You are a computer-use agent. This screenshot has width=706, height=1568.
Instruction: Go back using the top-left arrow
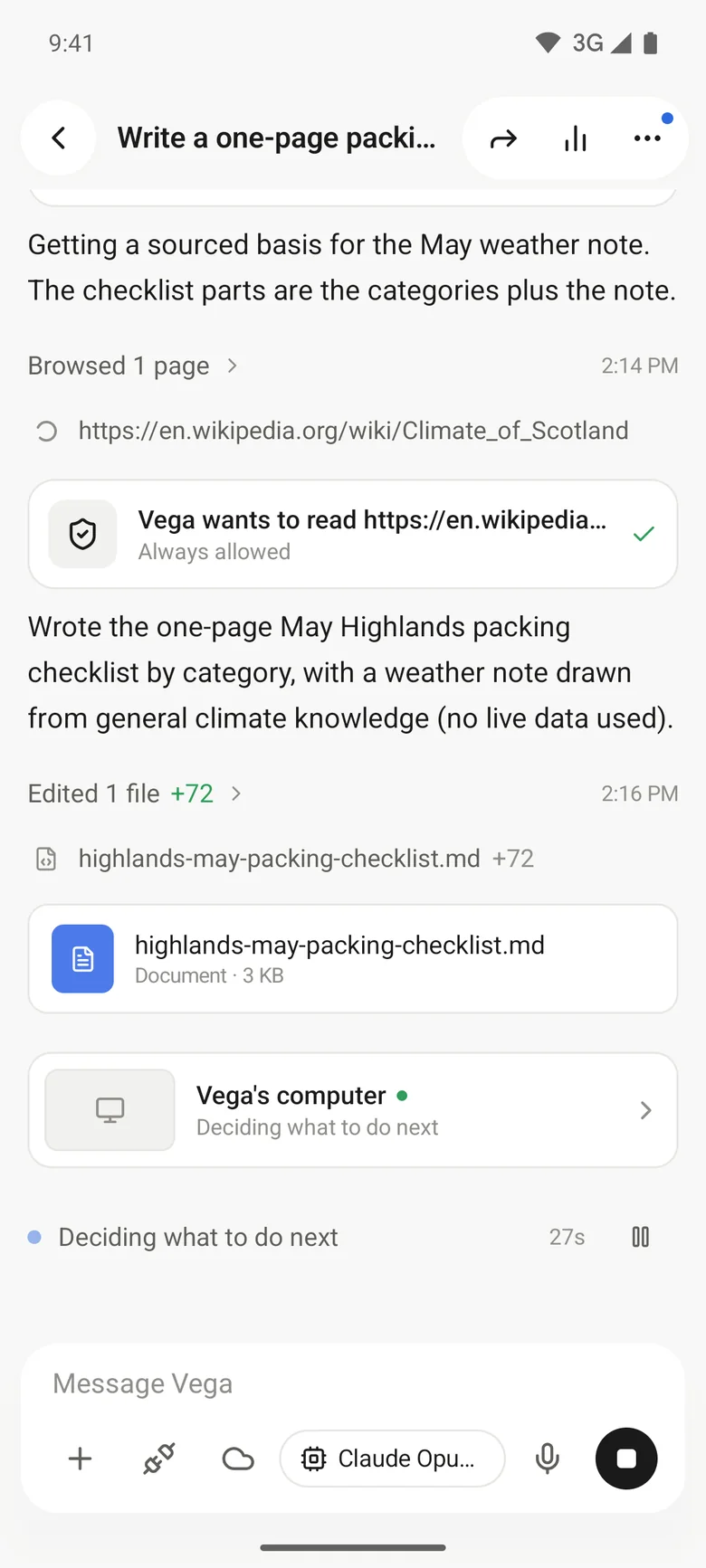coord(59,138)
